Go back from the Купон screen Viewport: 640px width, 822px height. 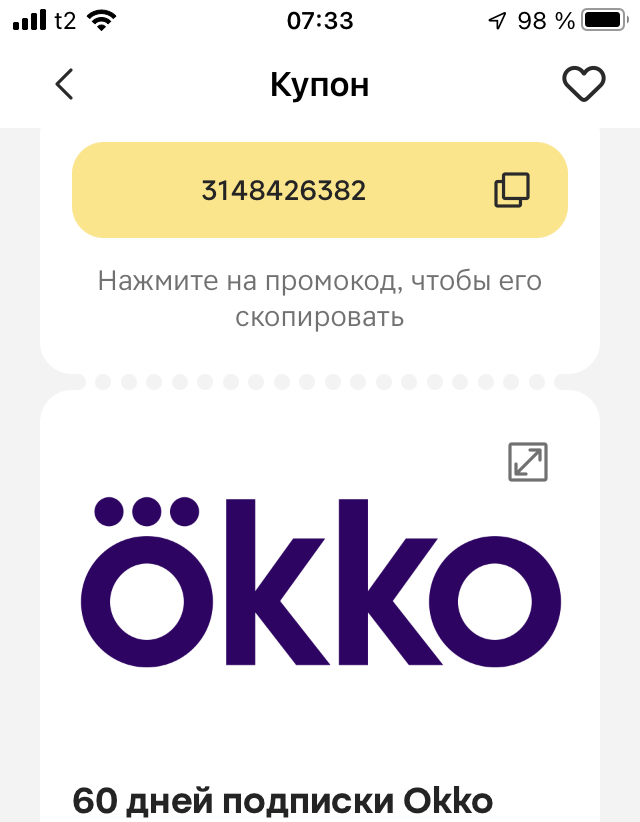point(64,85)
